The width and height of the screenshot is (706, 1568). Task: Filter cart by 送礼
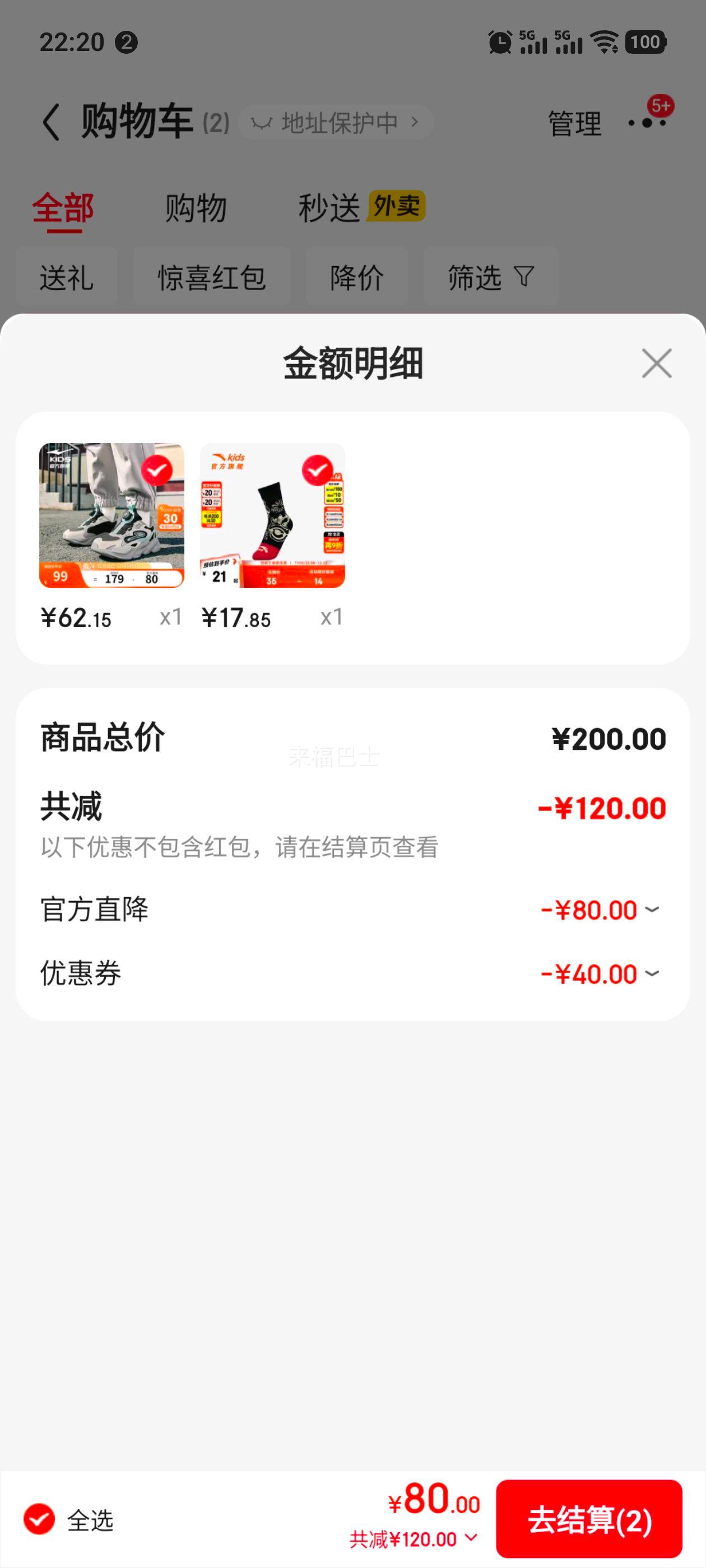click(x=66, y=278)
